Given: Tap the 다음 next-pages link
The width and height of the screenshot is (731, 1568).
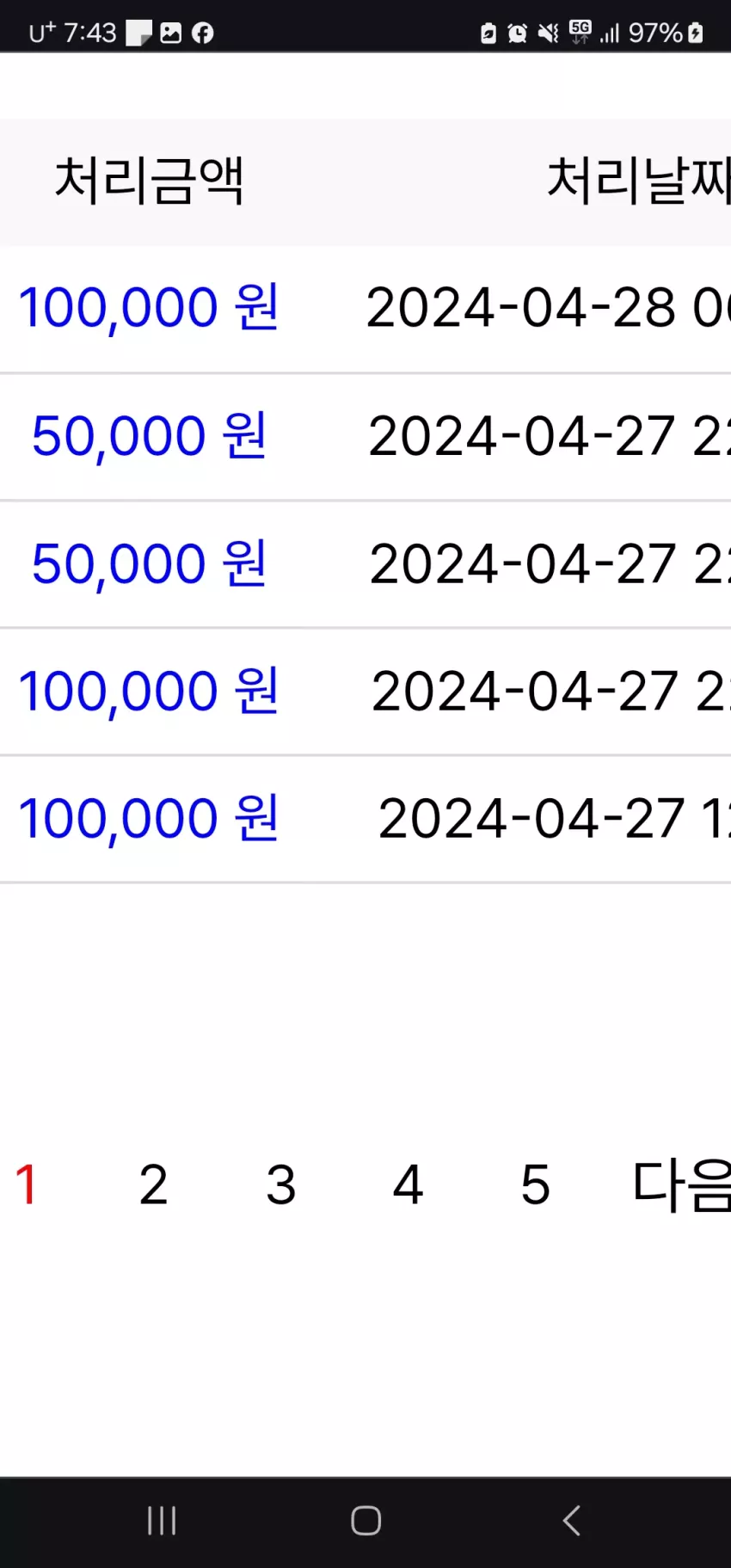Looking at the screenshot, I should 682,1184.
